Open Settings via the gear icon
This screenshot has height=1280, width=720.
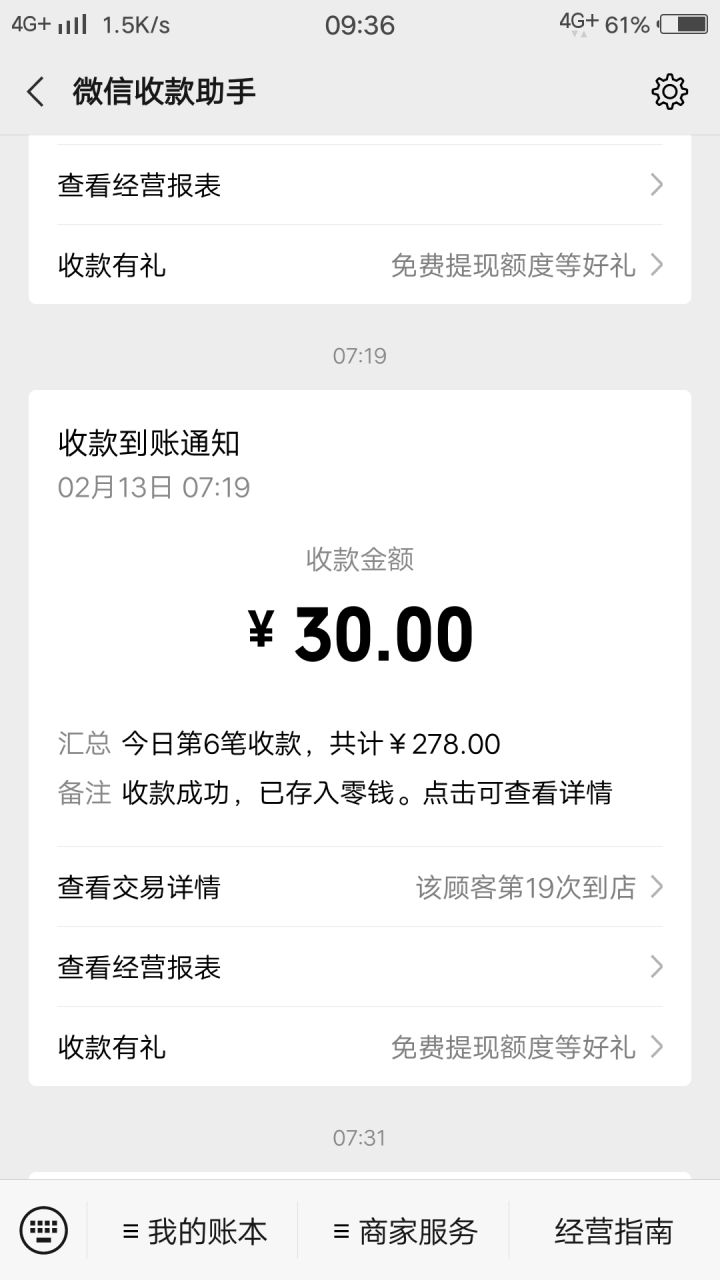(x=668, y=90)
